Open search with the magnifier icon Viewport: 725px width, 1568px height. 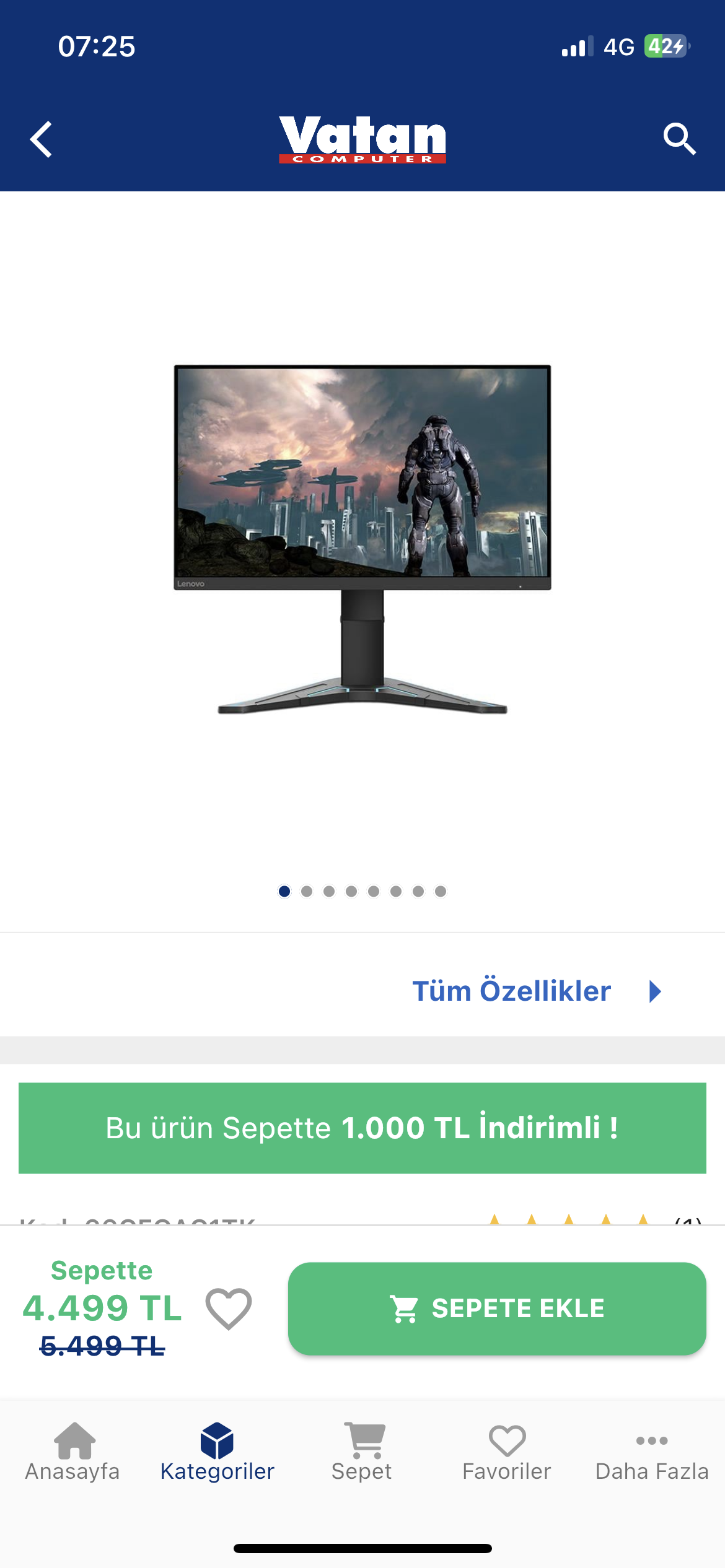(x=679, y=139)
